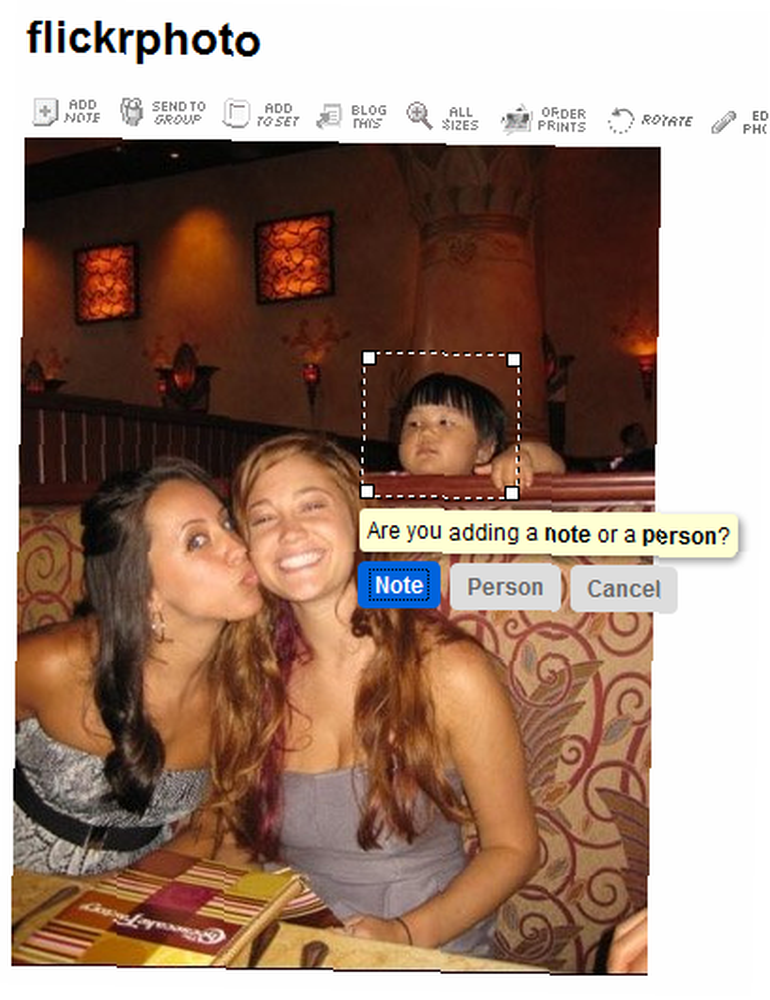Send this photo to a group
The width and height of the screenshot is (770, 1000).
pyautogui.click(x=162, y=112)
